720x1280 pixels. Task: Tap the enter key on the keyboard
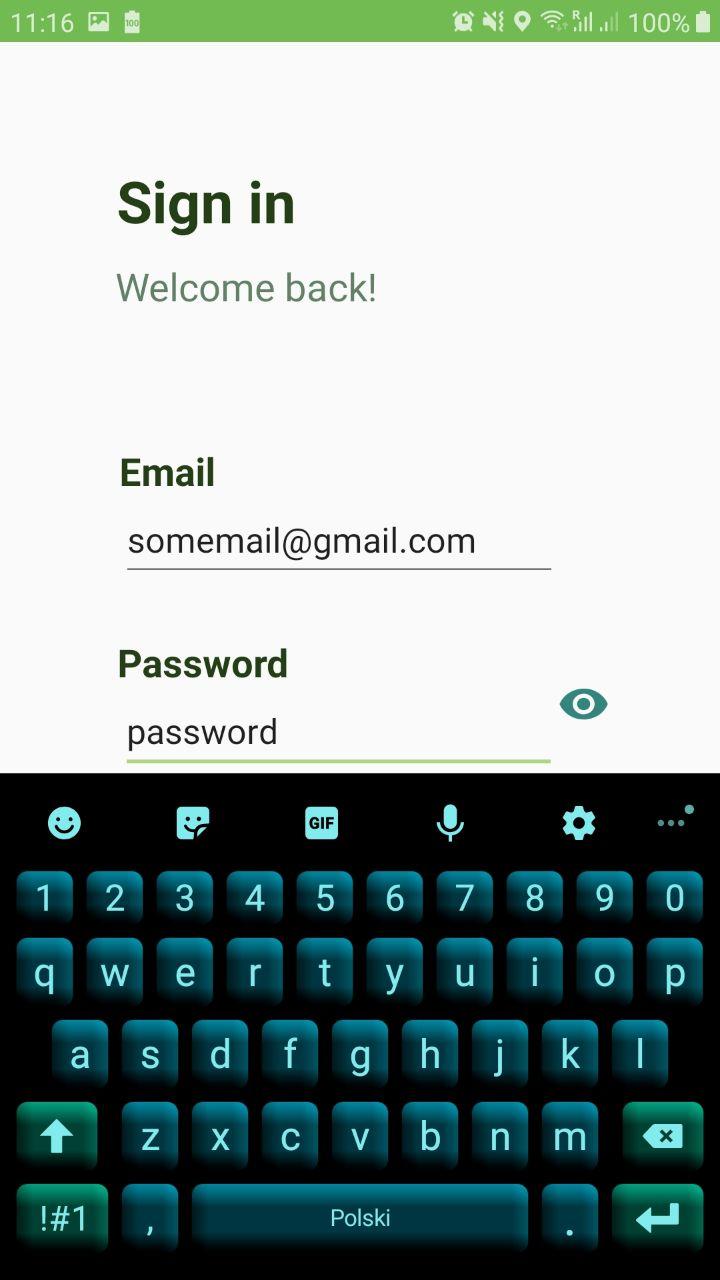click(658, 1218)
